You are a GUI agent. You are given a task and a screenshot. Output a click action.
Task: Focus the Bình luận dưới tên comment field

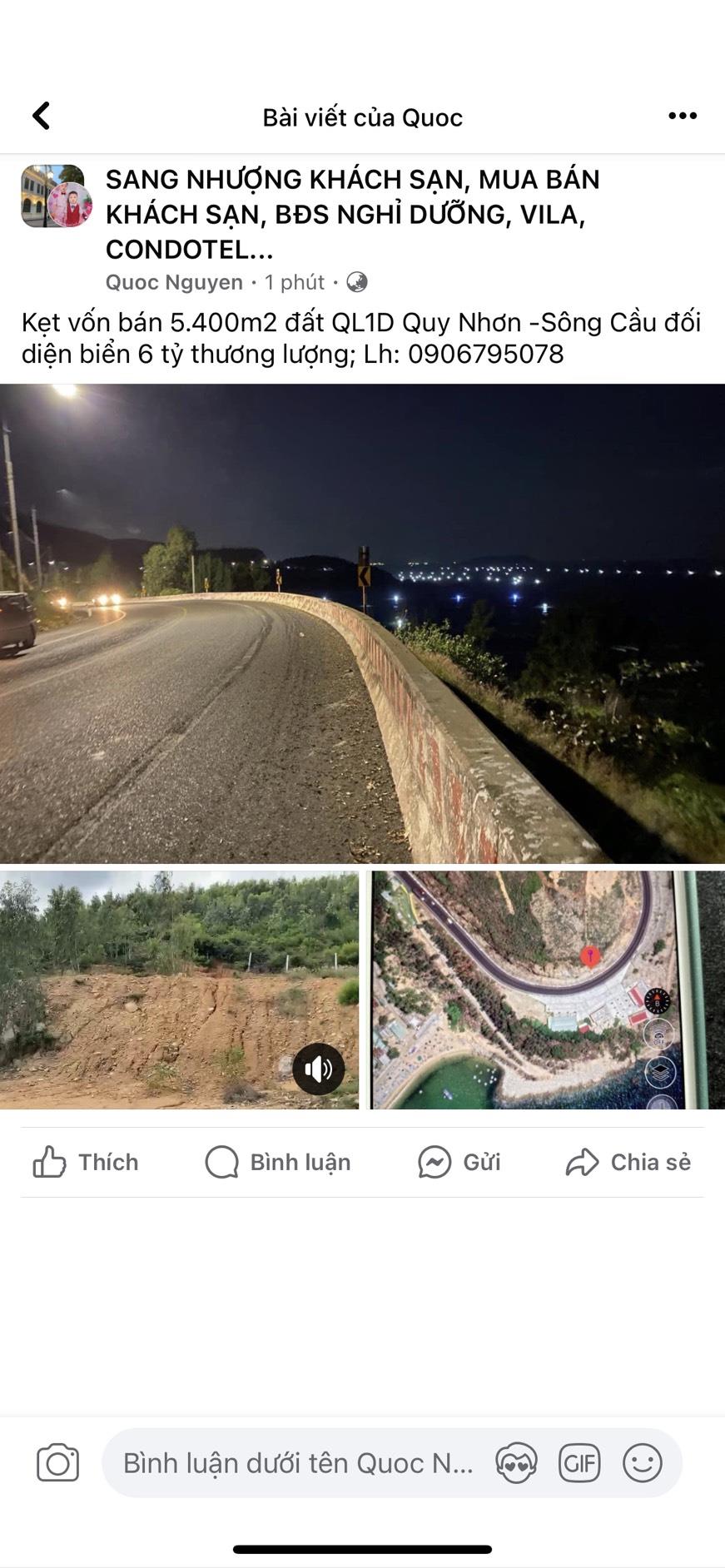pos(298,1462)
